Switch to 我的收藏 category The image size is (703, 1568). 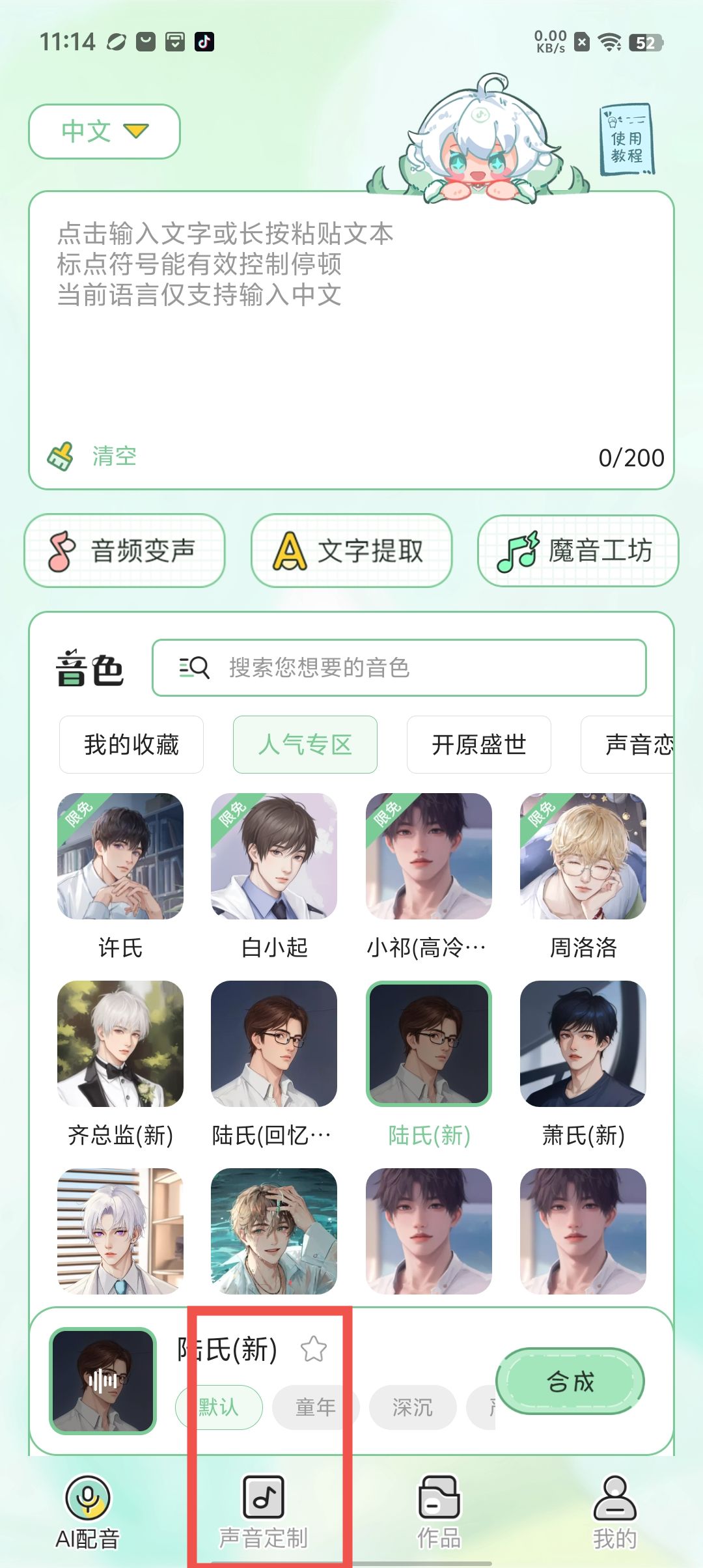point(131,744)
